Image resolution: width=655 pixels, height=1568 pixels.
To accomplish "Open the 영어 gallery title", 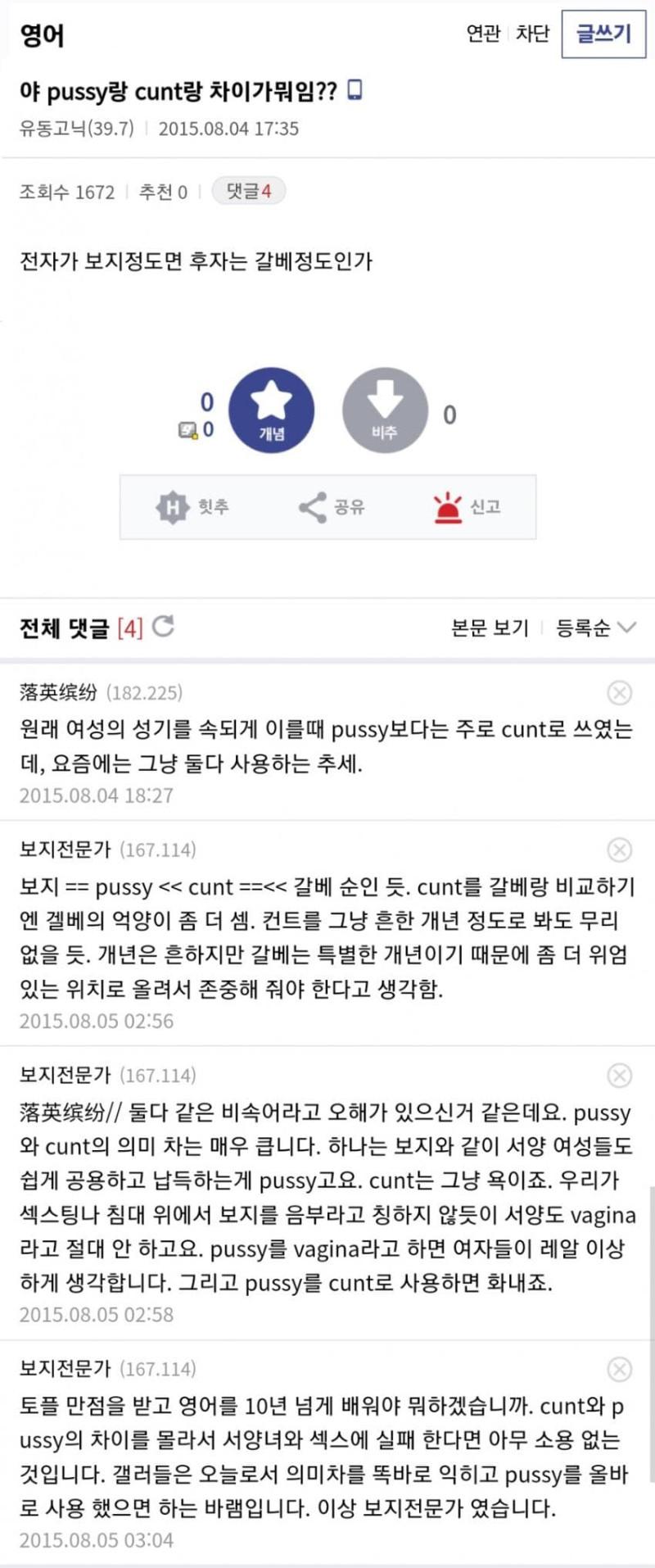I will coord(42,34).
